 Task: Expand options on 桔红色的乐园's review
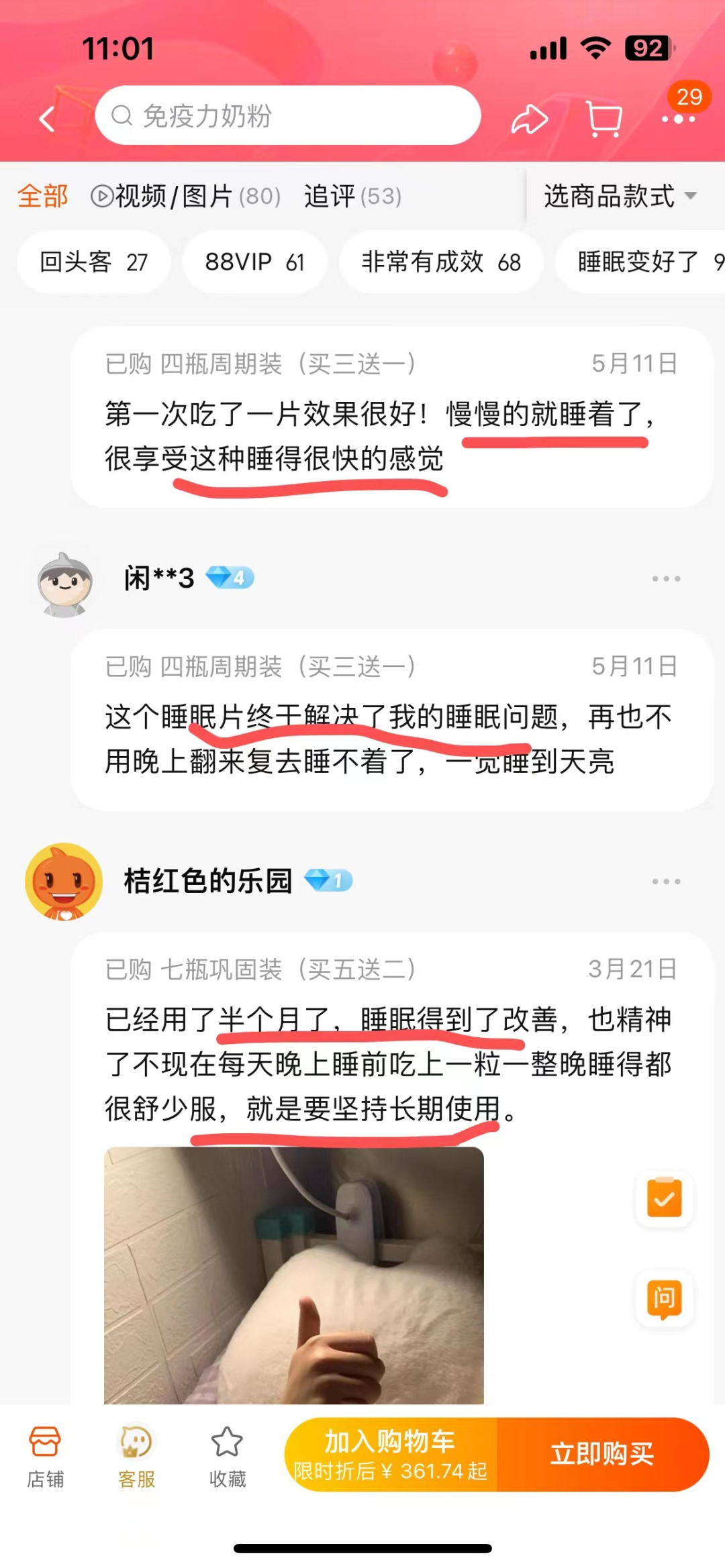point(667,881)
